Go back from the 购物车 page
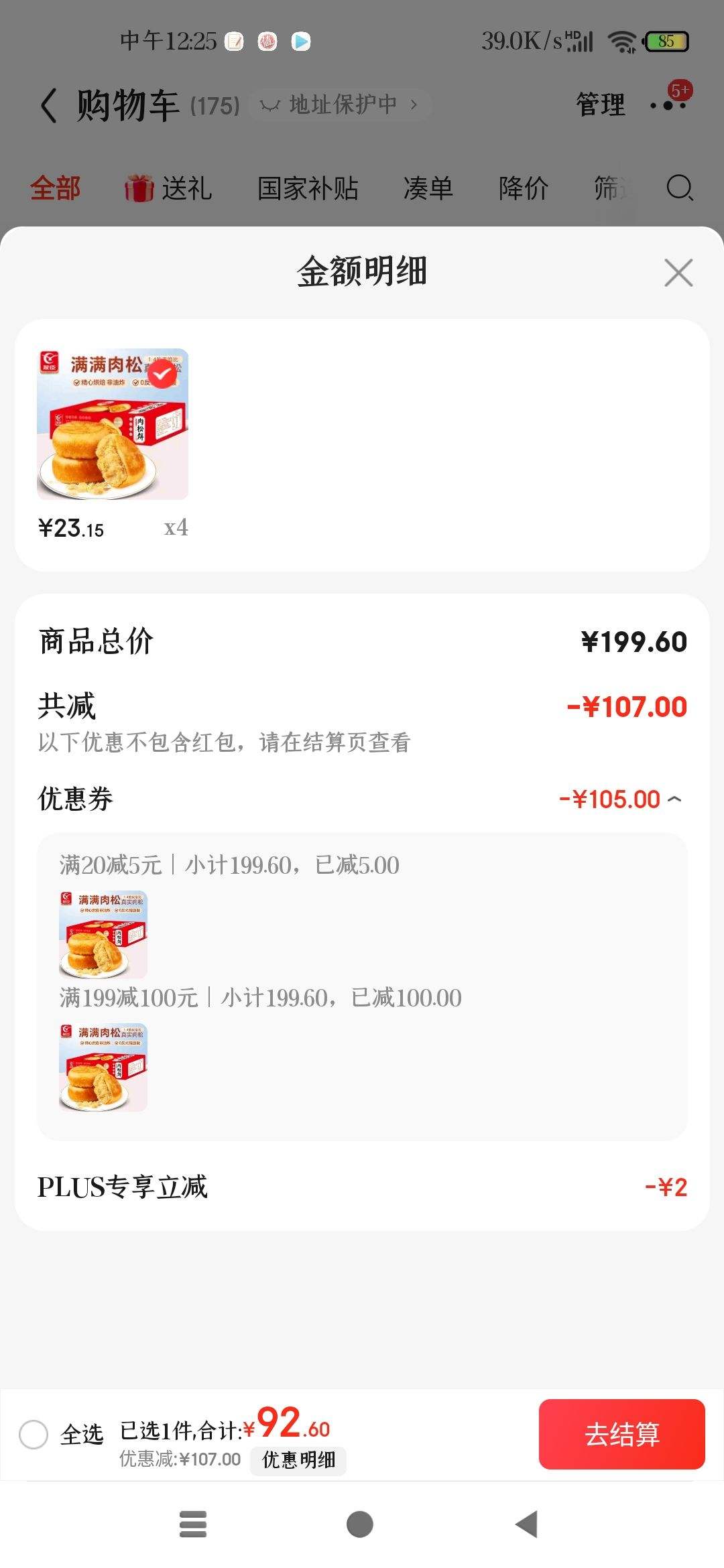The image size is (724, 1568). [48, 106]
